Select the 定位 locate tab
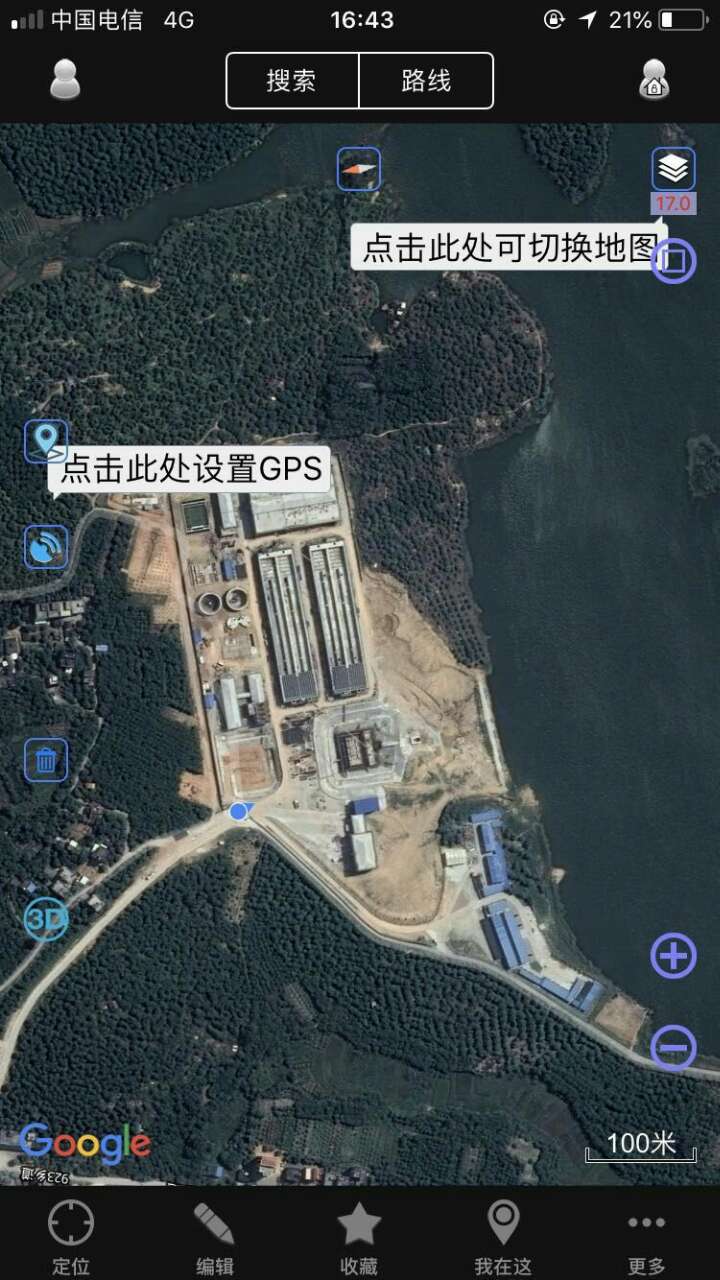 coord(71,1236)
